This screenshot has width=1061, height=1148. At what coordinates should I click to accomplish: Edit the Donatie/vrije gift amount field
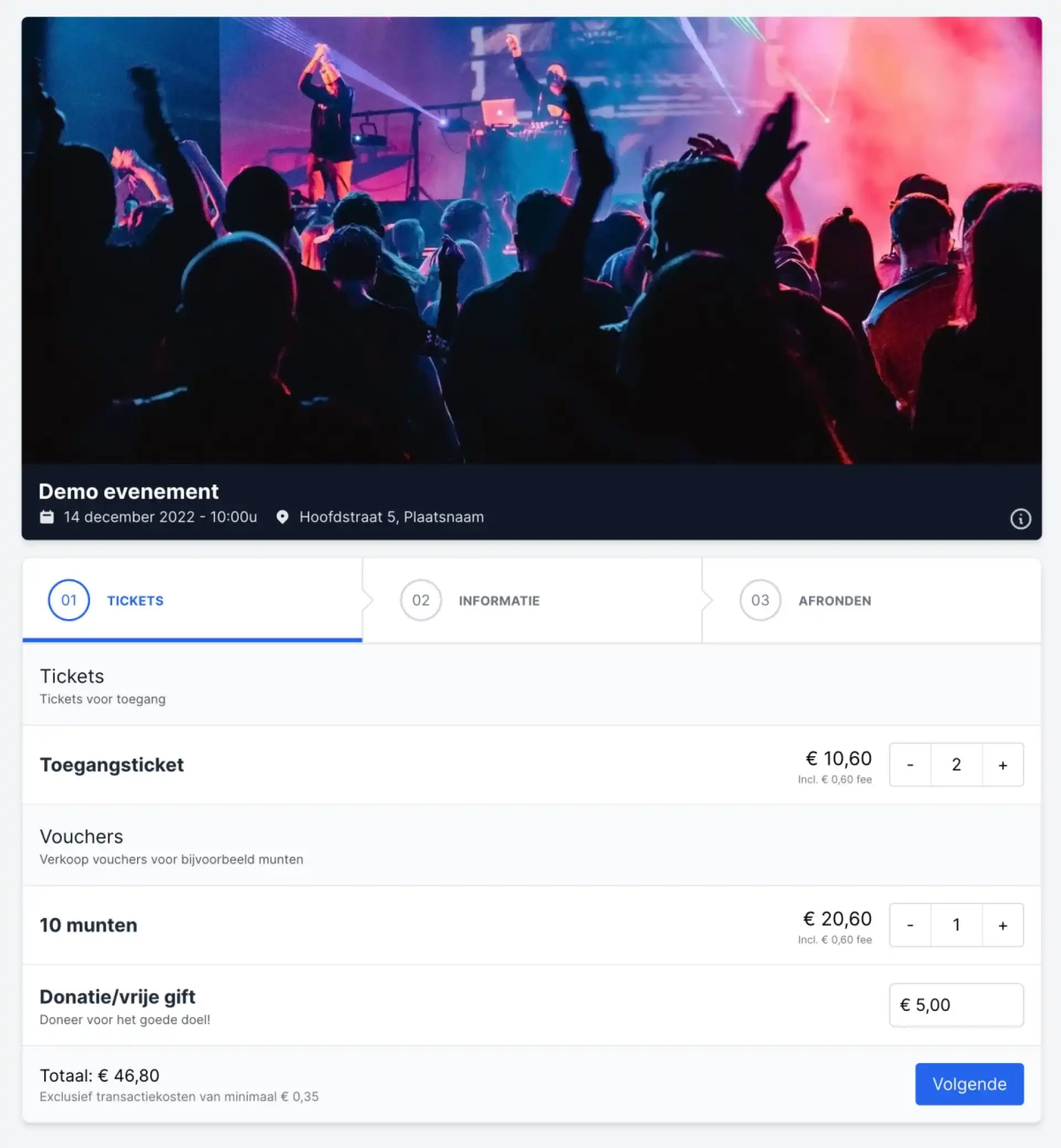coord(956,1004)
